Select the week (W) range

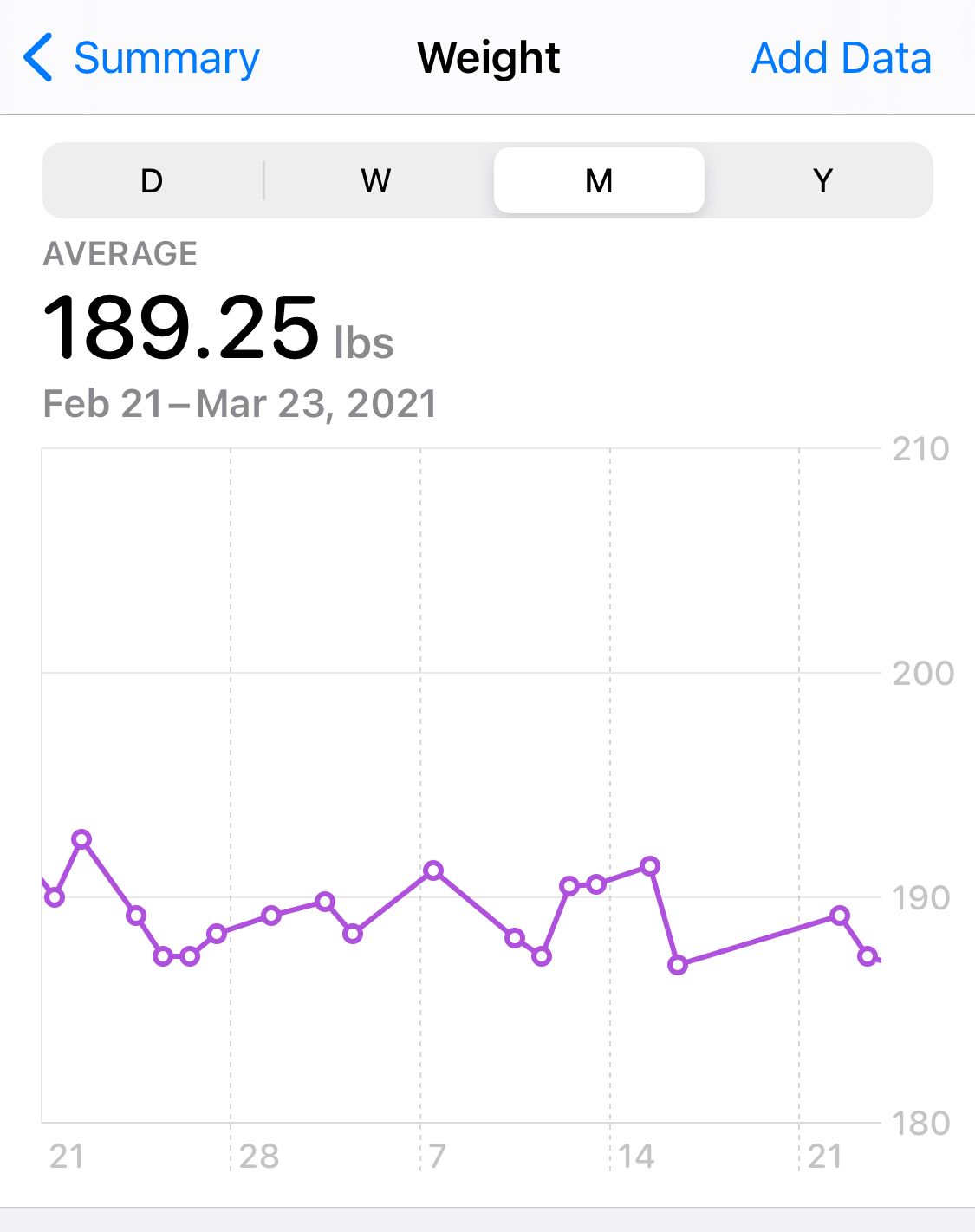(376, 181)
